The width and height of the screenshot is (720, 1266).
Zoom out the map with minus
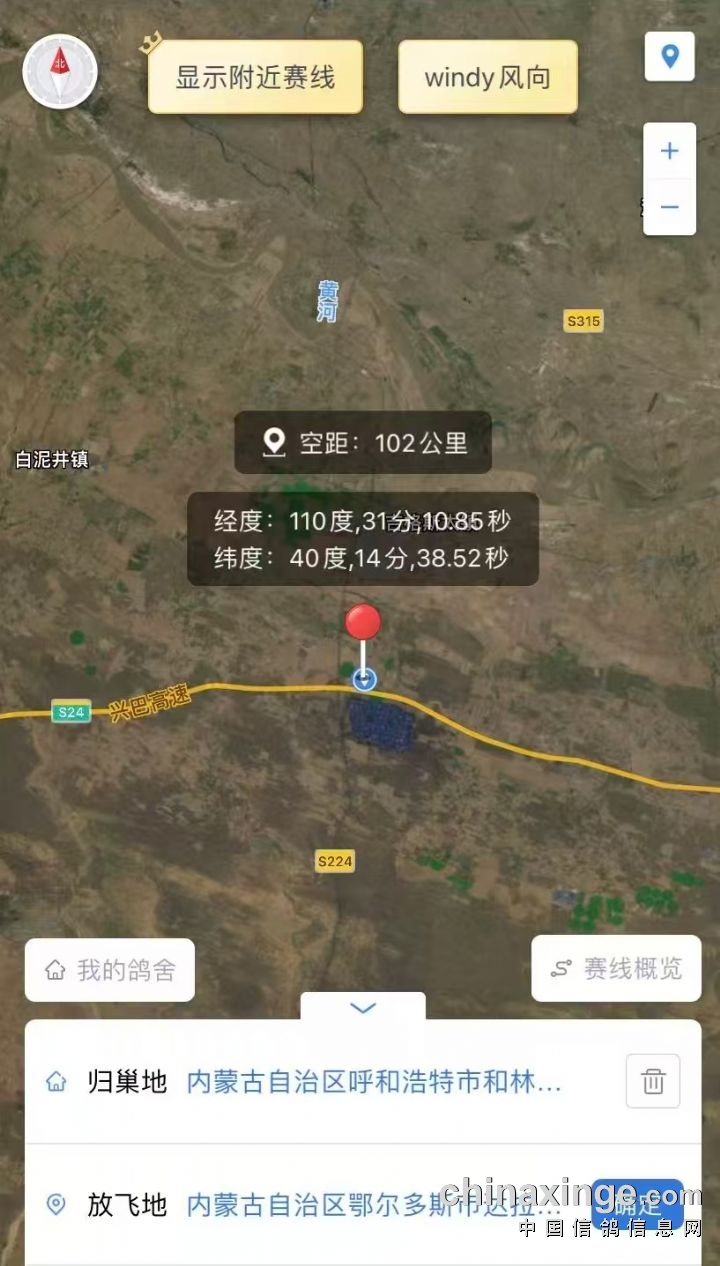tap(669, 207)
